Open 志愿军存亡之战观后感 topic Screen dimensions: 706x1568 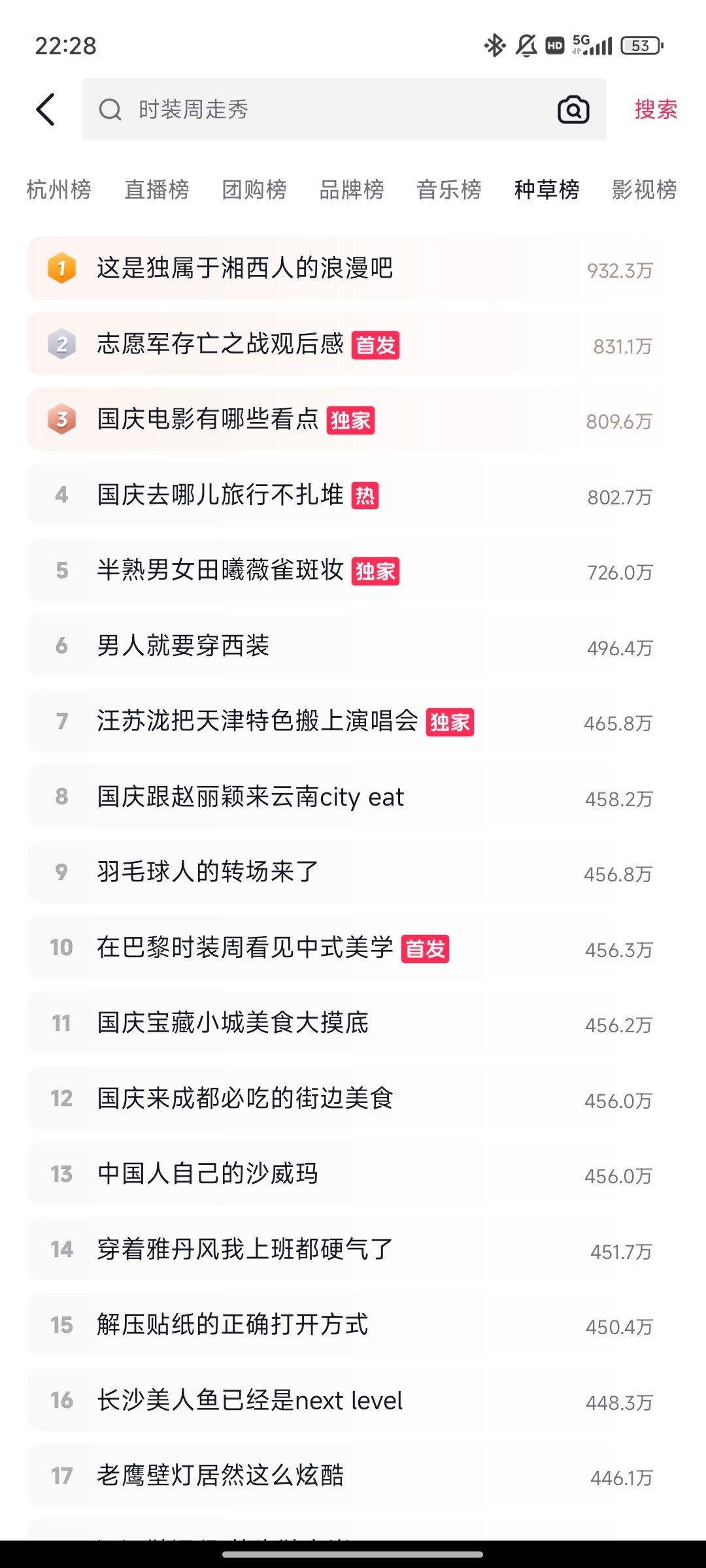pos(220,344)
